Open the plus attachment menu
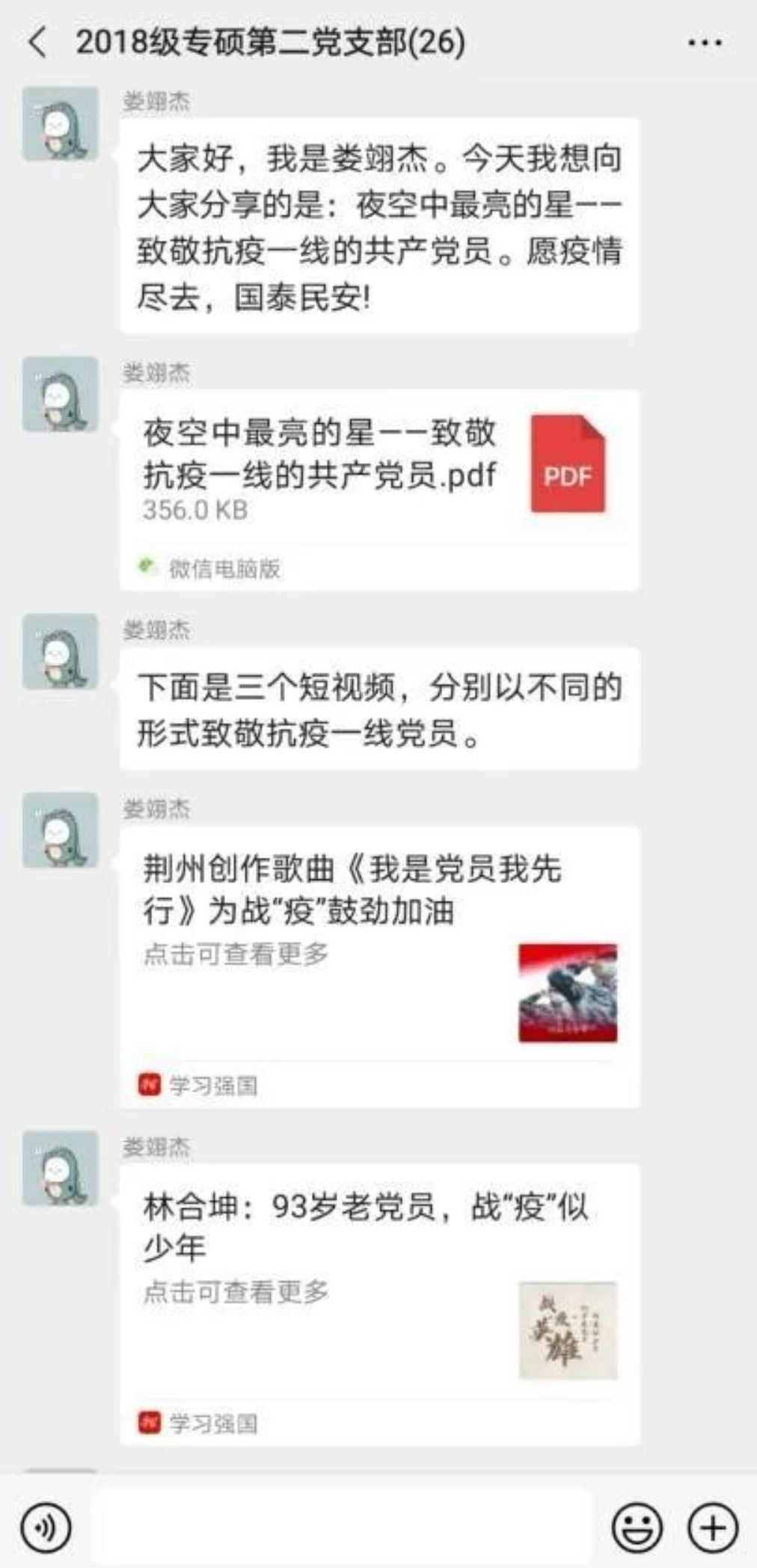Viewport: 757px width, 1568px height. point(712,1528)
